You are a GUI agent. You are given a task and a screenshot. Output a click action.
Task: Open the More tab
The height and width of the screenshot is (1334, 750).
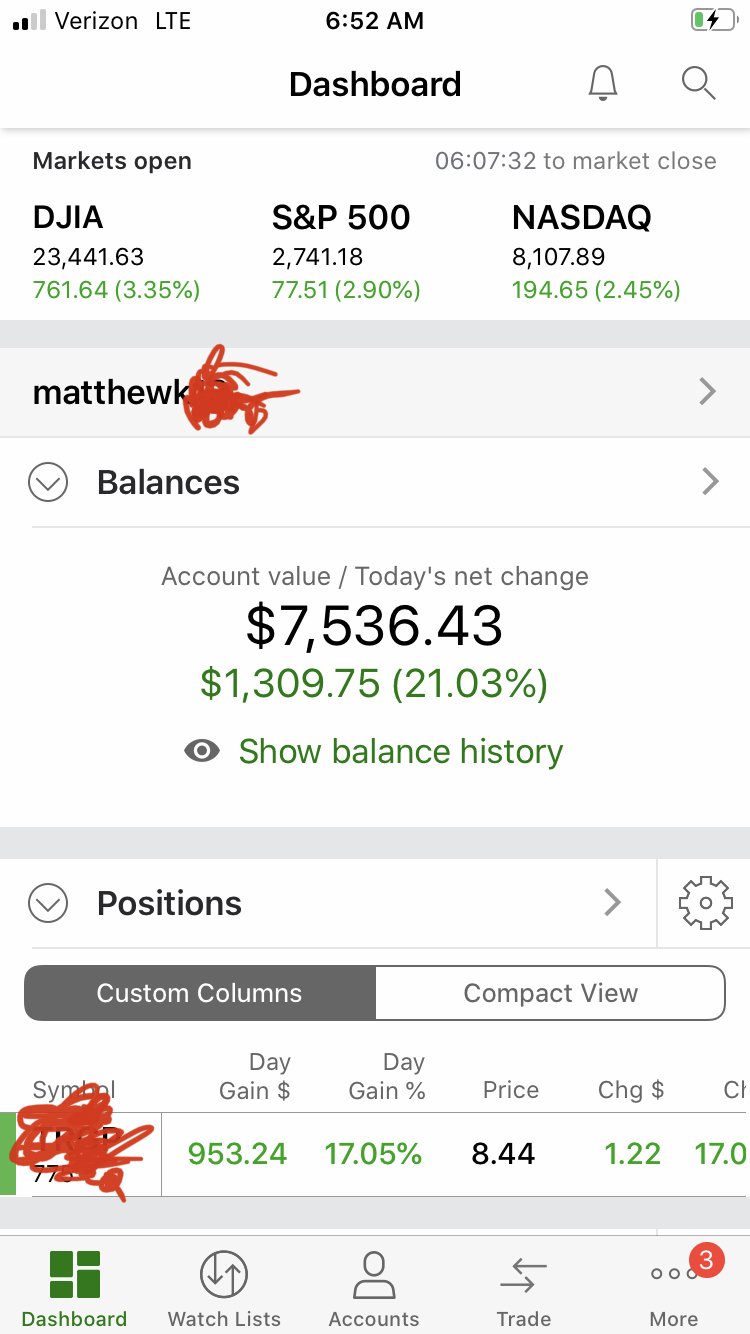[675, 1288]
